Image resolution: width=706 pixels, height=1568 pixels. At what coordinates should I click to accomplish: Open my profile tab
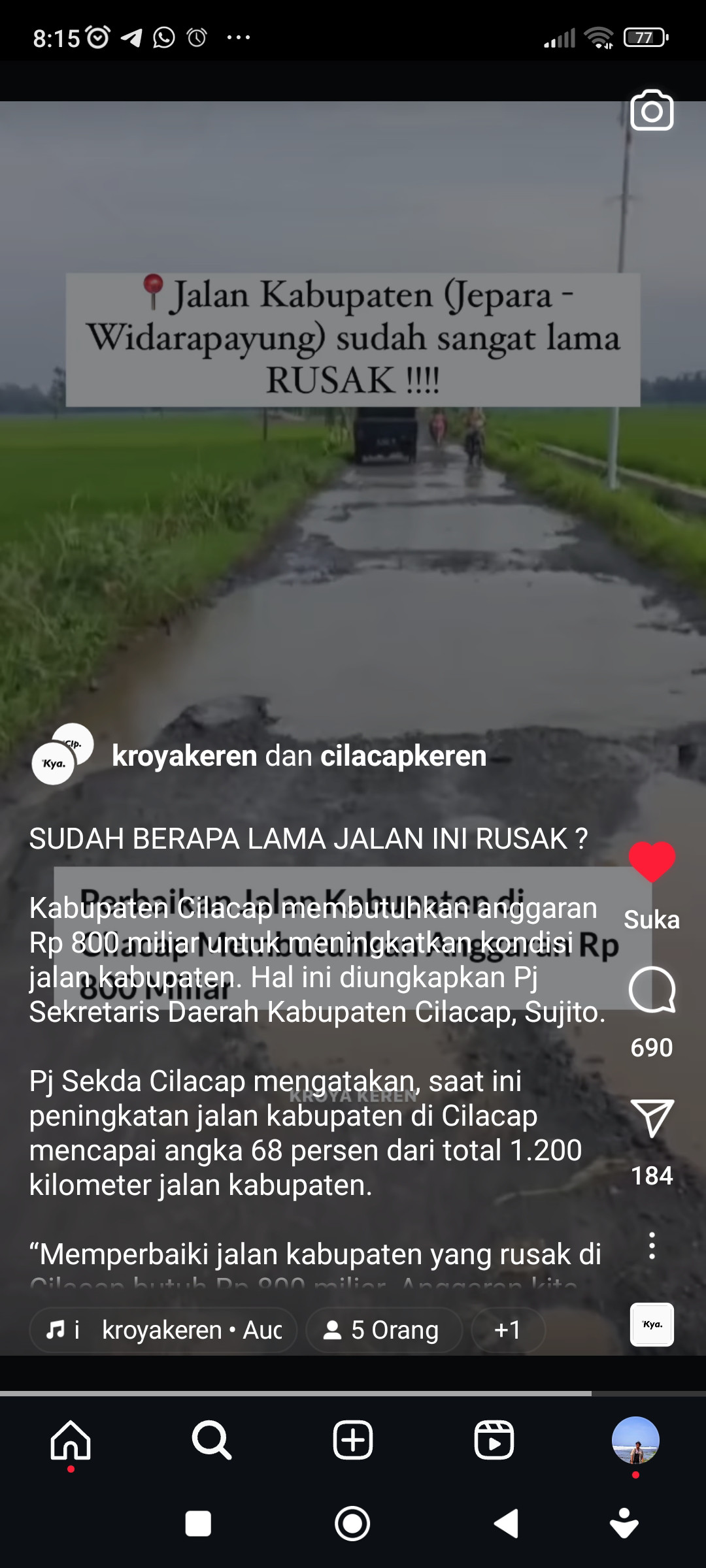(x=635, y=1439)
